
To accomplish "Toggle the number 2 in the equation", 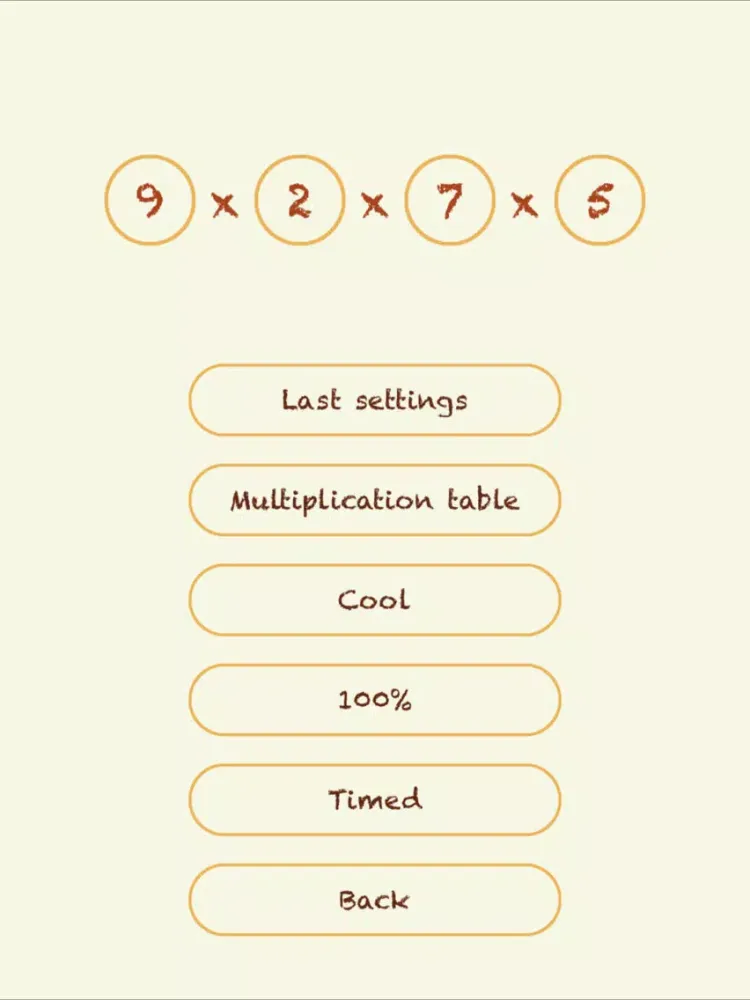I will [299, 199].
